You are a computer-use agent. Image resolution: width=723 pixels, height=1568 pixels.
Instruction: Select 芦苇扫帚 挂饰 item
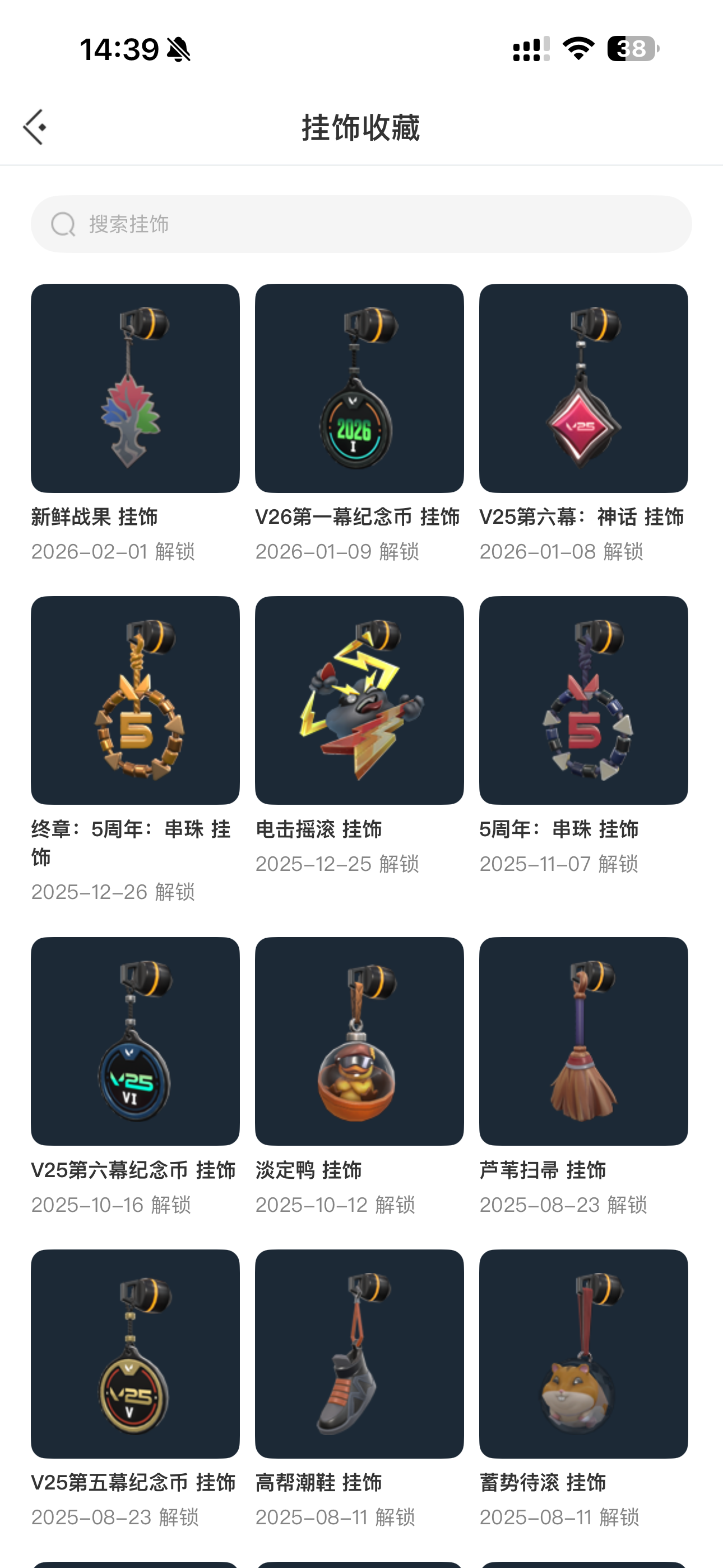pos(583,1041)
